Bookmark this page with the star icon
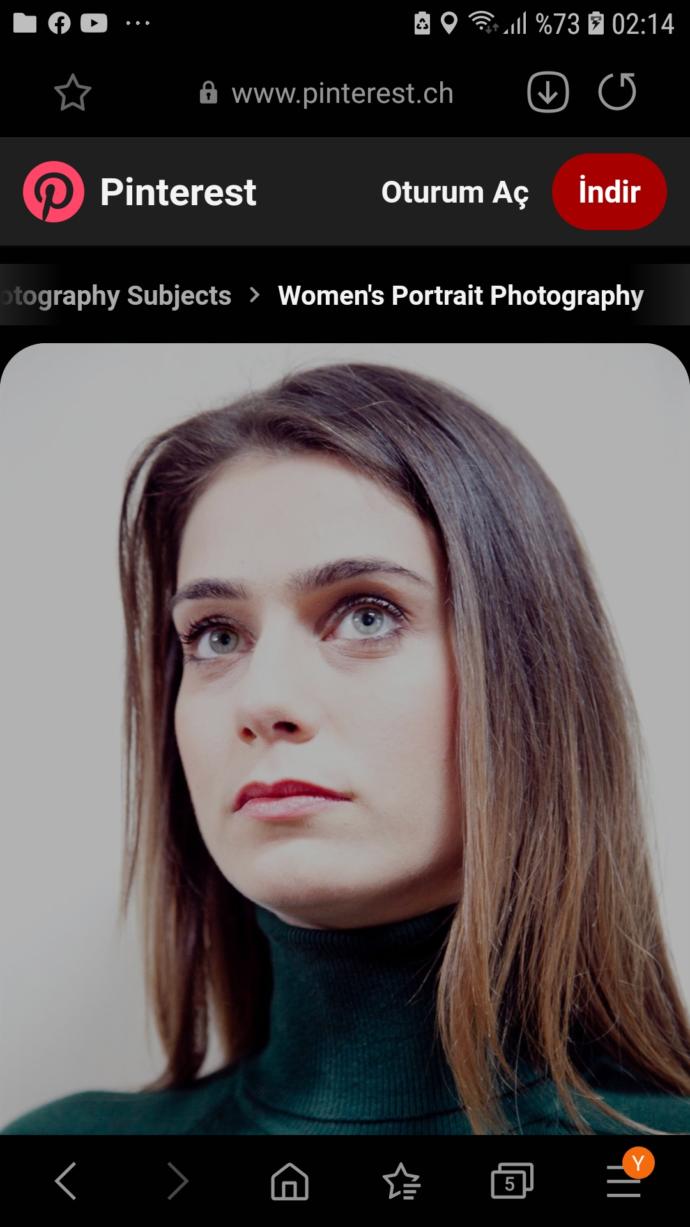This screenshot has width=690, height=1227. [72, 93]
